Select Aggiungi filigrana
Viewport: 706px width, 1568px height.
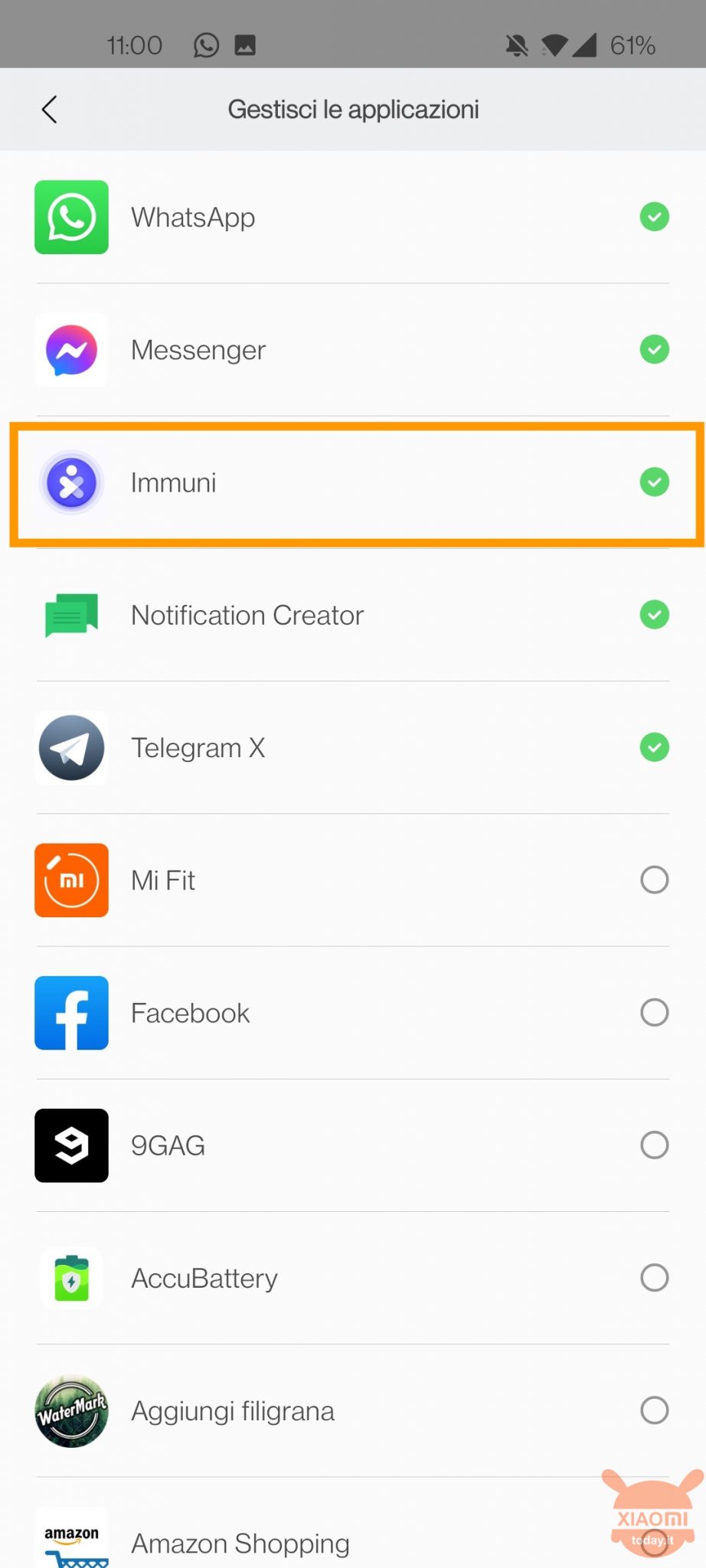pos(654,1410)
